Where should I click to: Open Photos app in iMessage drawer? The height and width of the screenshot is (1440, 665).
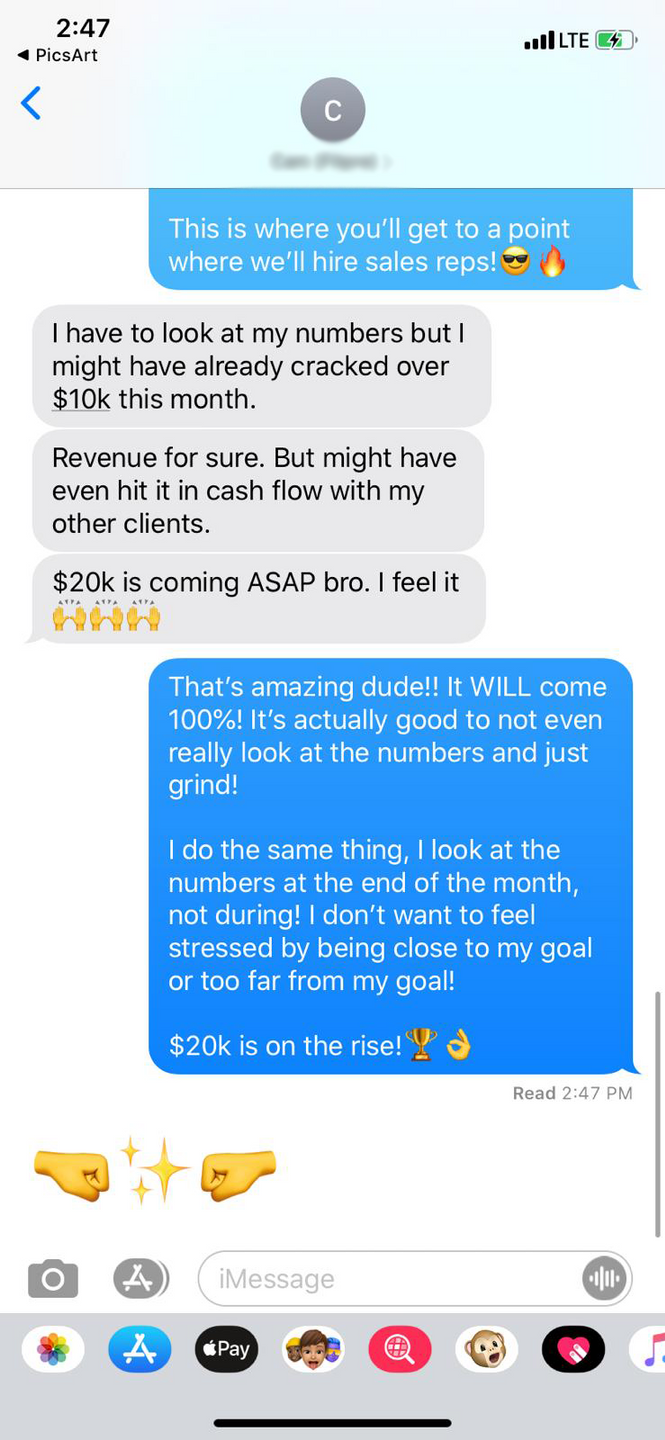(x=53, y=1350)
